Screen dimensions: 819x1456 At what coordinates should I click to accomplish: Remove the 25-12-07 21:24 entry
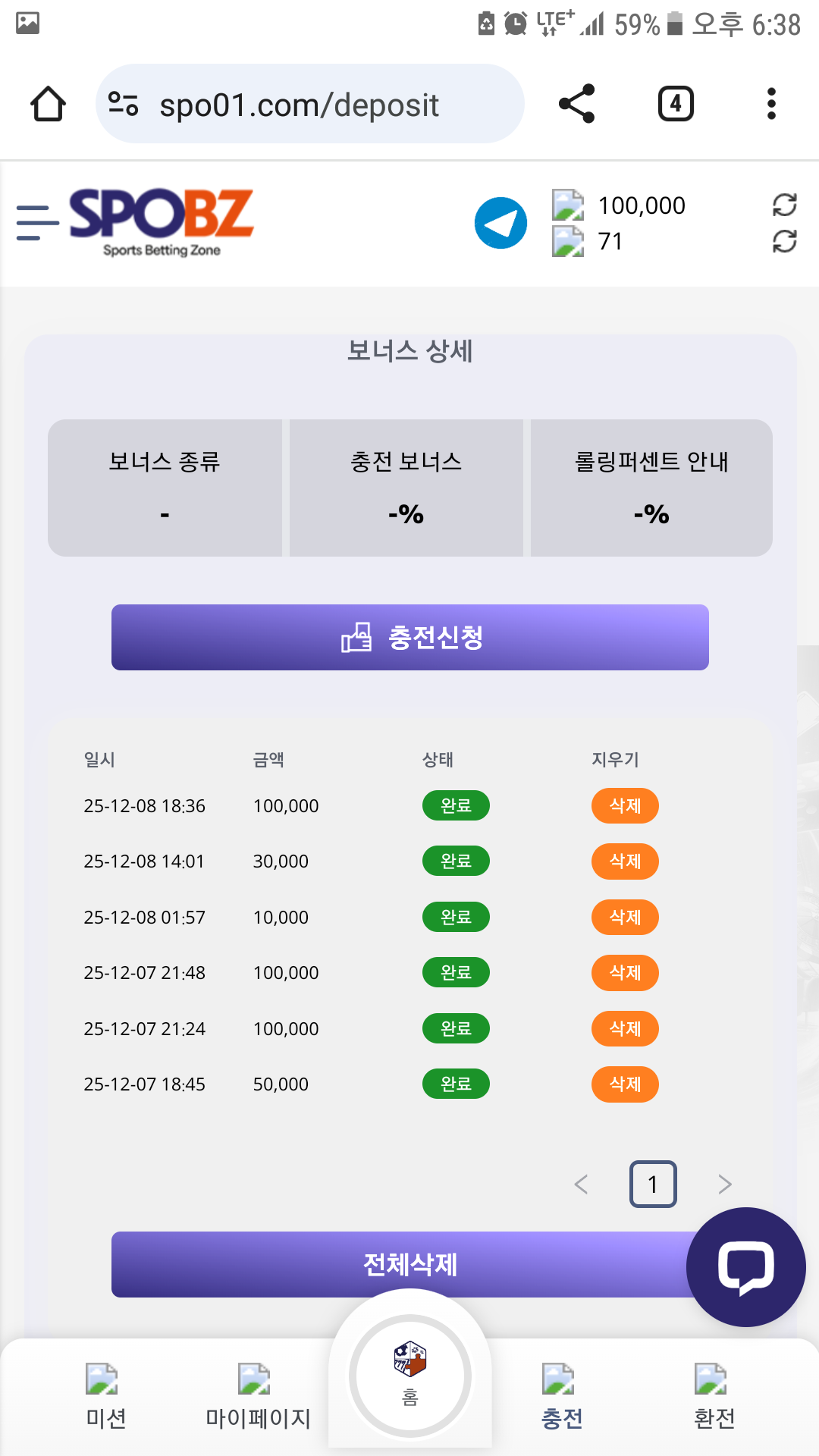pos(625,1028)
